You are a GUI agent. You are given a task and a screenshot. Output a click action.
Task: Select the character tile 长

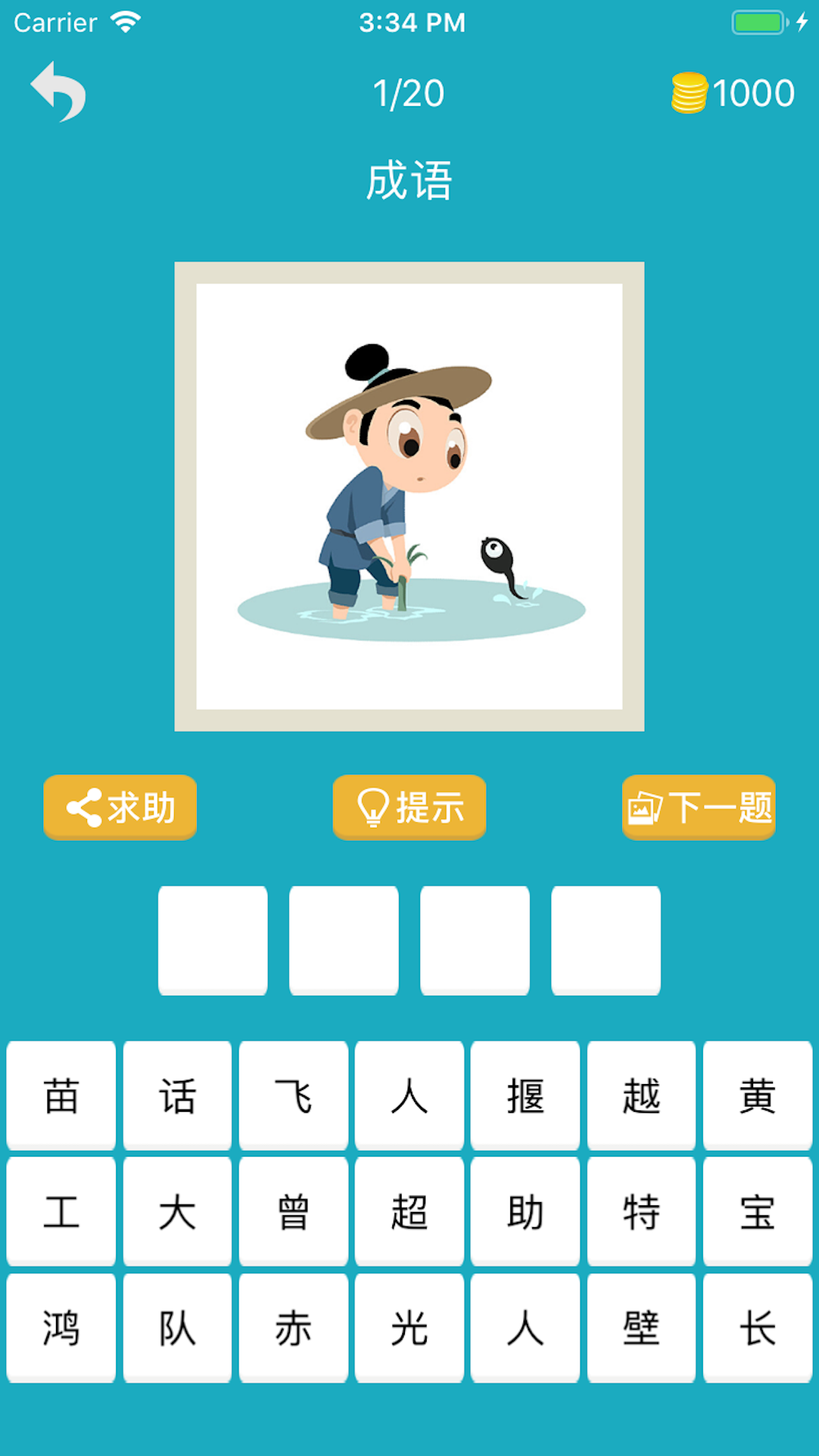[758, 1328]
